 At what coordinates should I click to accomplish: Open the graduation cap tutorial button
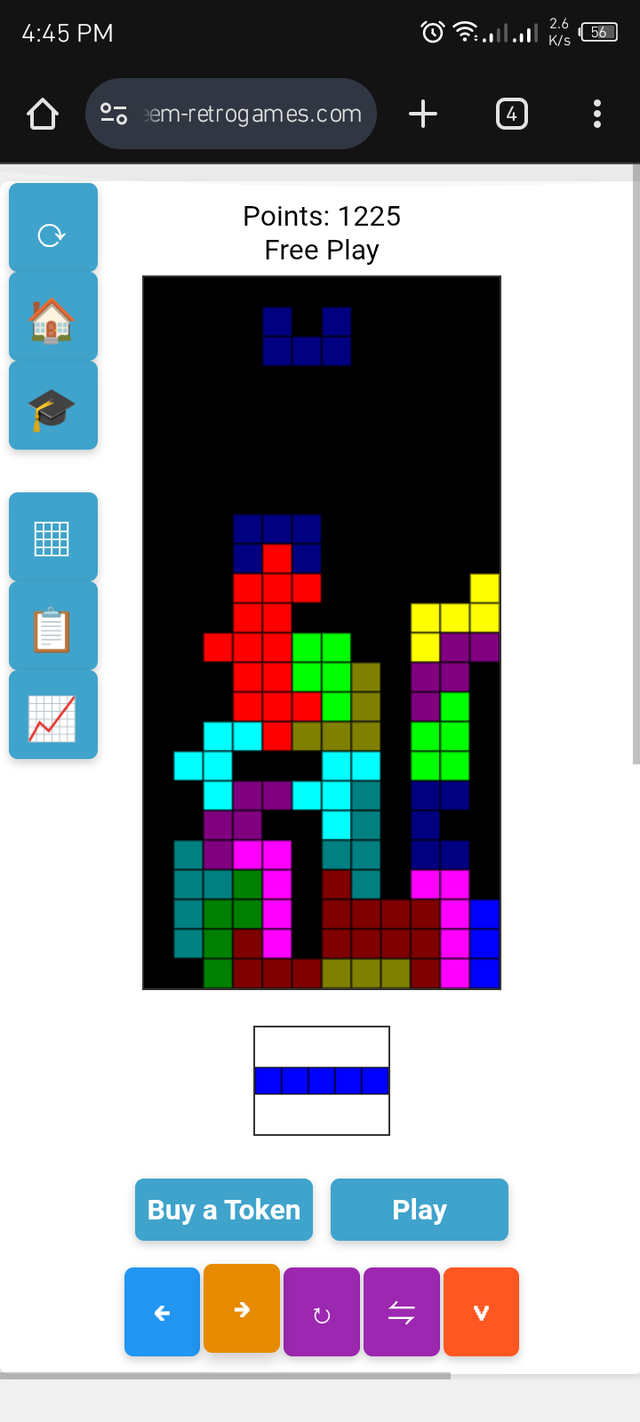(53, 407)
